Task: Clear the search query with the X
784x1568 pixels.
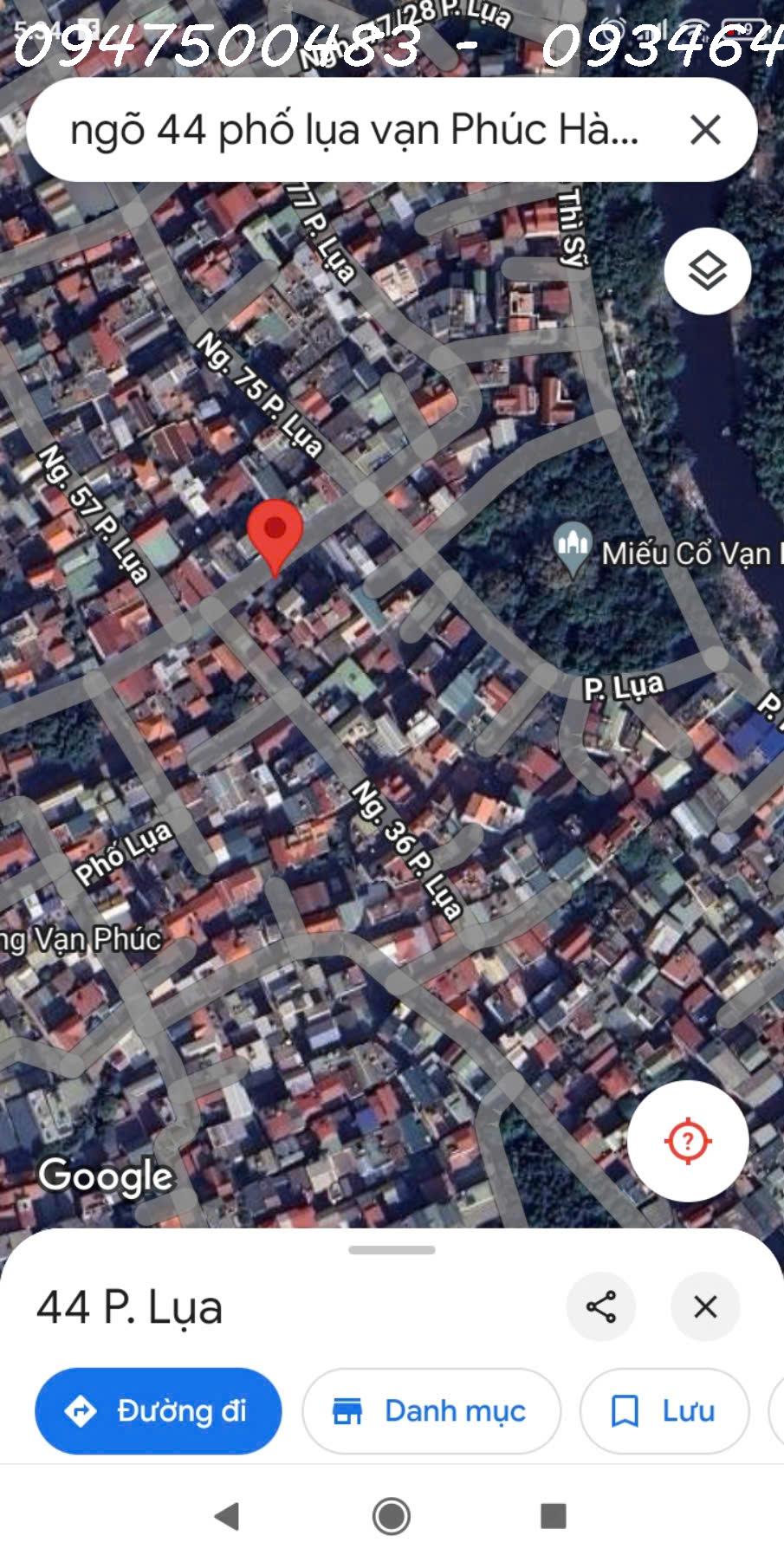Action: [x=706, y=130]
